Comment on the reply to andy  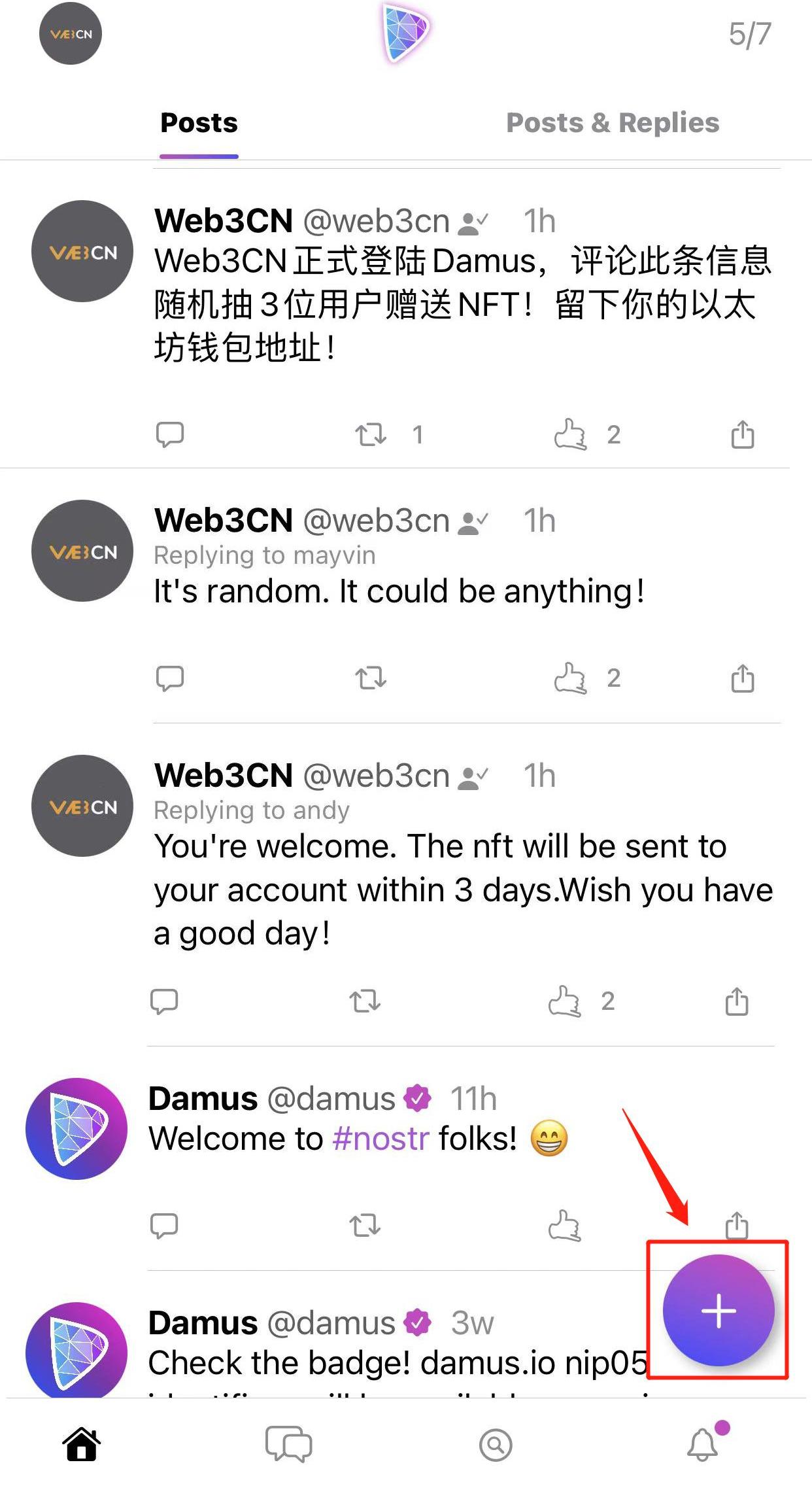[x=164, y=1001]
